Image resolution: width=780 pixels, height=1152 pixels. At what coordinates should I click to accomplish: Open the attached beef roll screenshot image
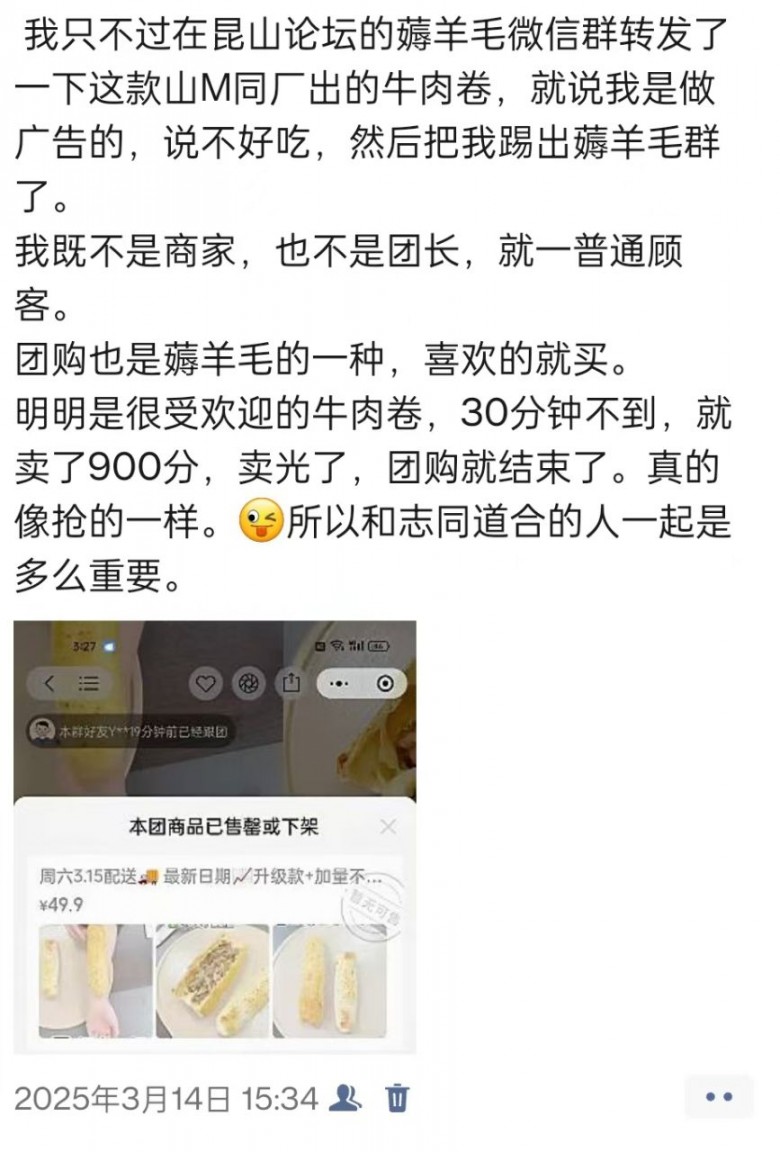[x=214, y=836]
